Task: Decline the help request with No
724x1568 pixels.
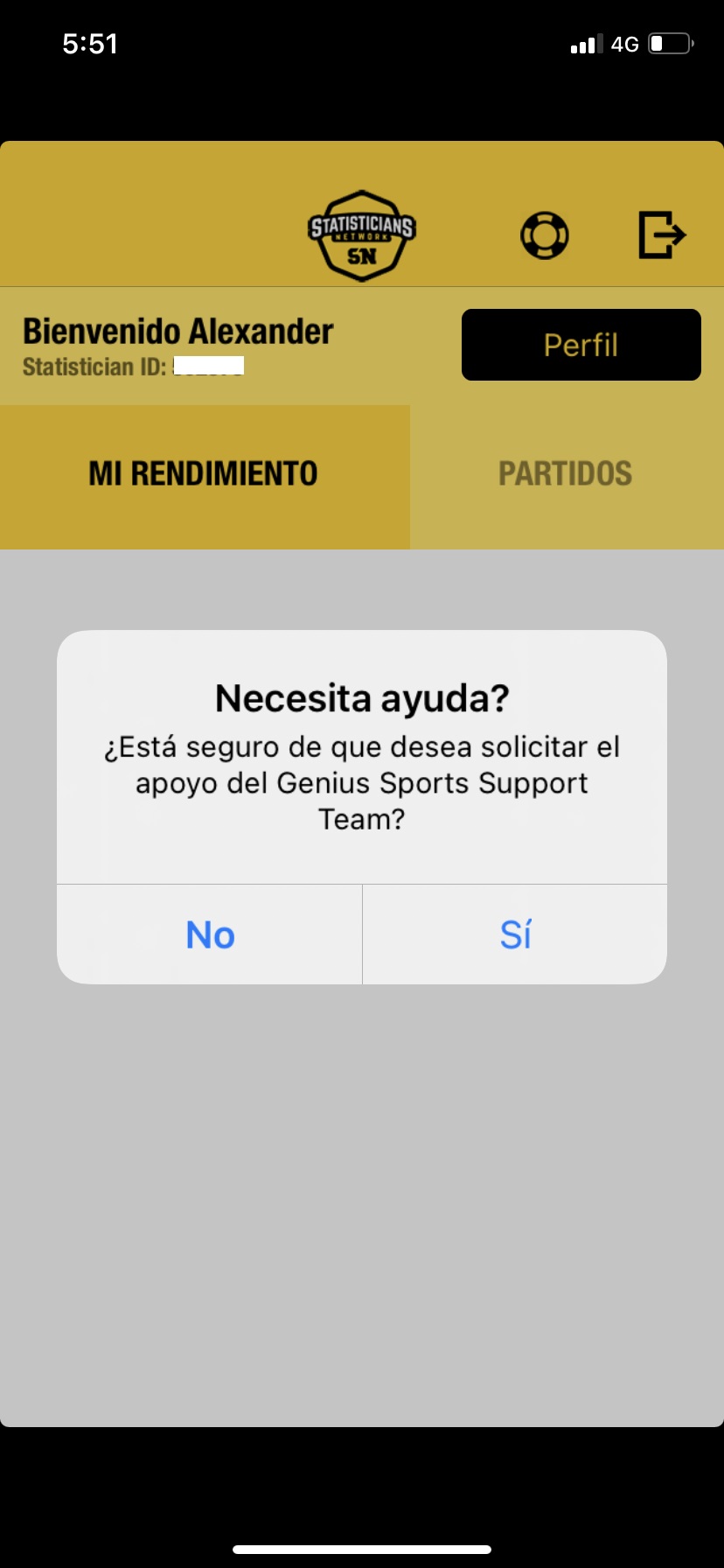Action: click(x=210, y=934)
